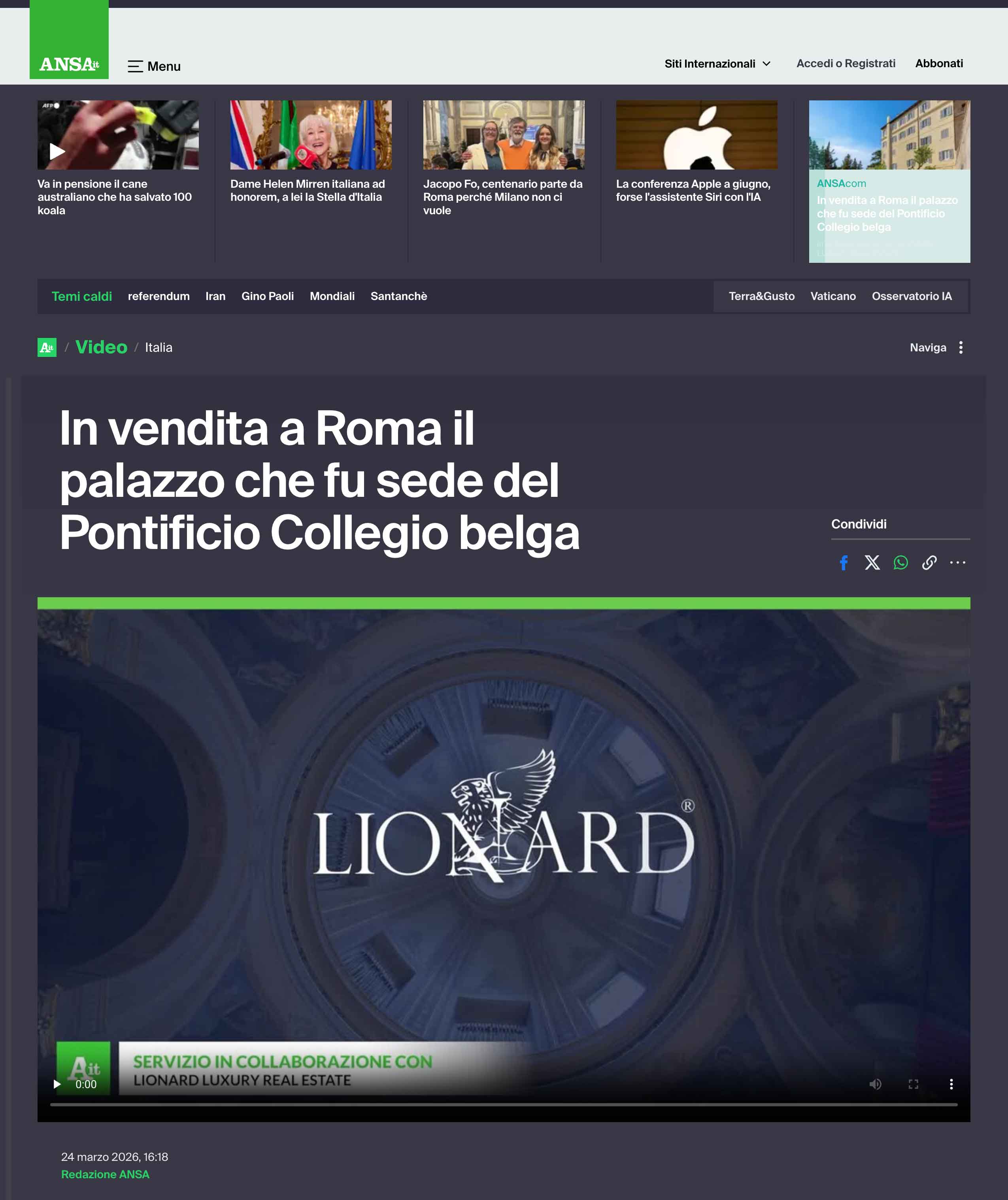Select the referendum hot topic
Viewport: 1008px width, 1200px height.
(158, 296)
